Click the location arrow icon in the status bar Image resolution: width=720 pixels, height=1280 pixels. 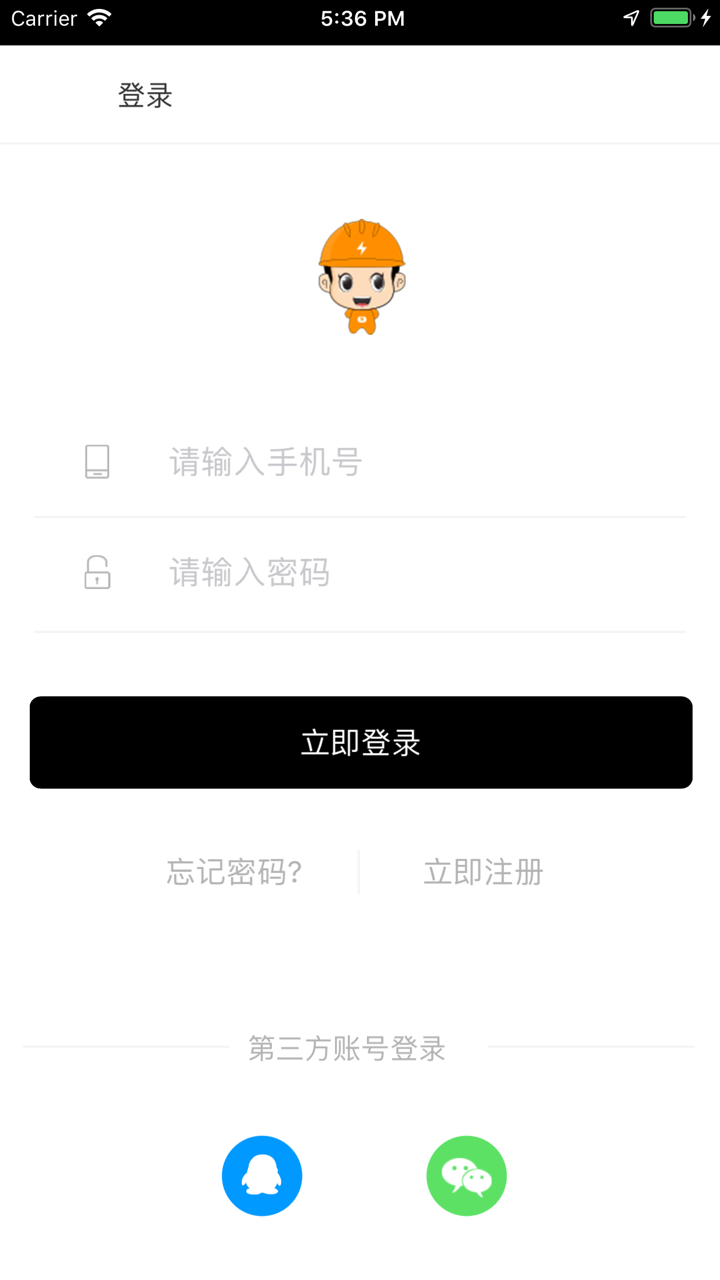coord(630,17)
